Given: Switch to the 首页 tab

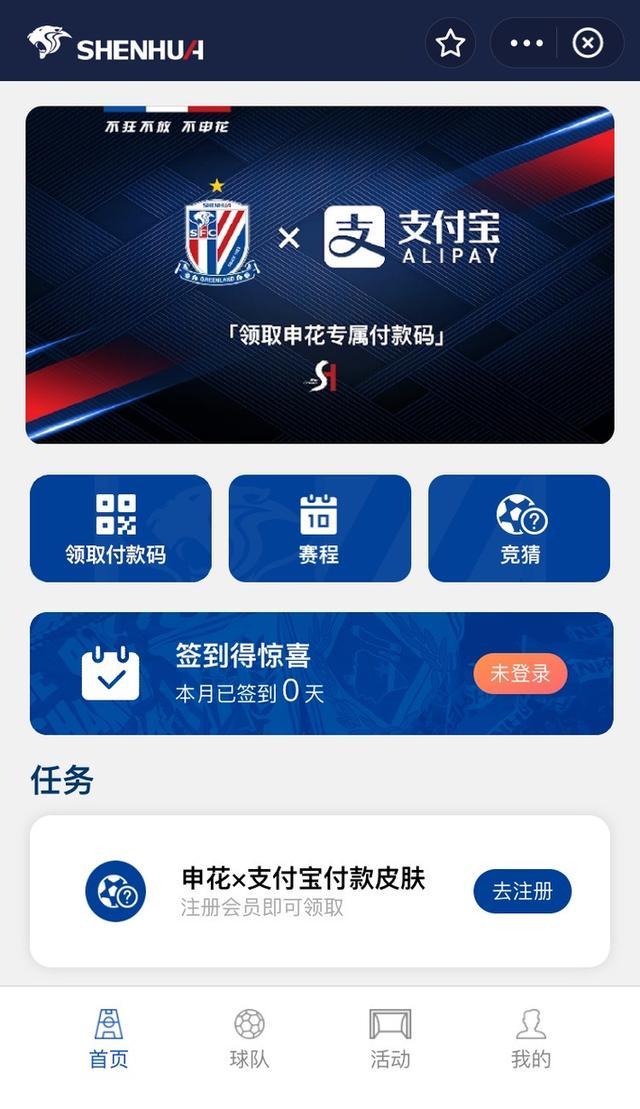Looking at the screenshot, I should (109, 1040).
